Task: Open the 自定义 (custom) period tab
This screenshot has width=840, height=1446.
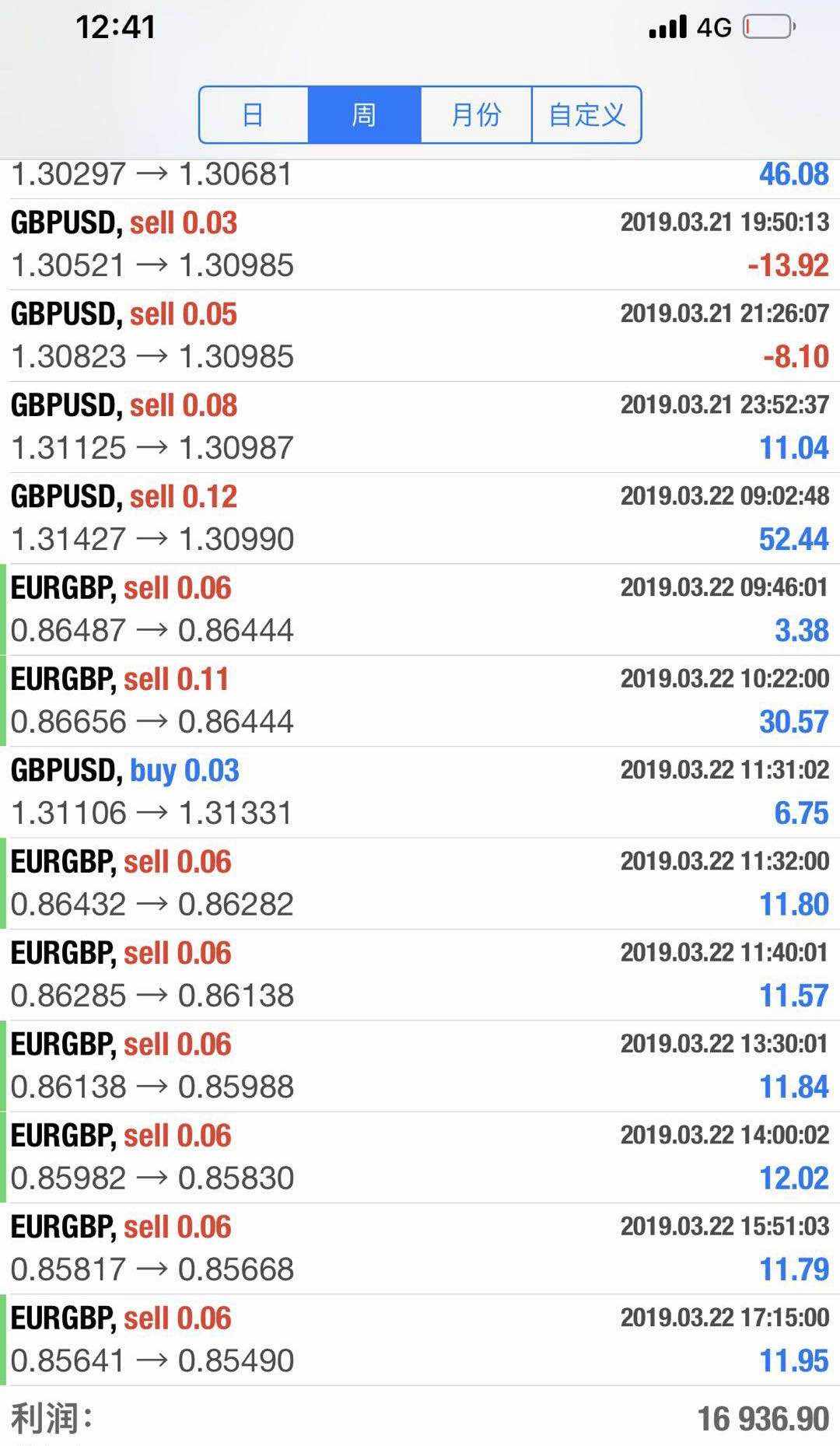Action: tap(586, 115)
